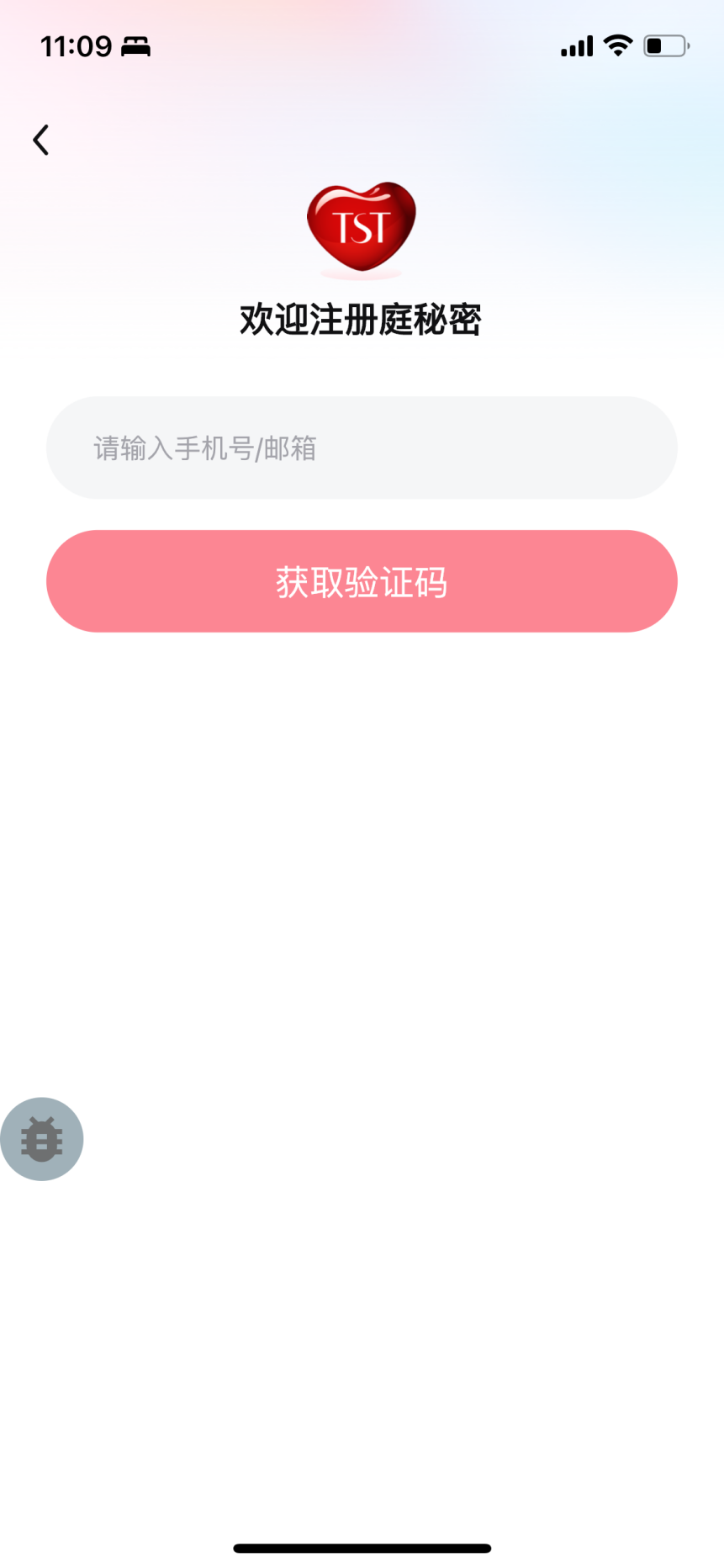
Task: Open the floating debug bug button
Action: click(41, 1139)
